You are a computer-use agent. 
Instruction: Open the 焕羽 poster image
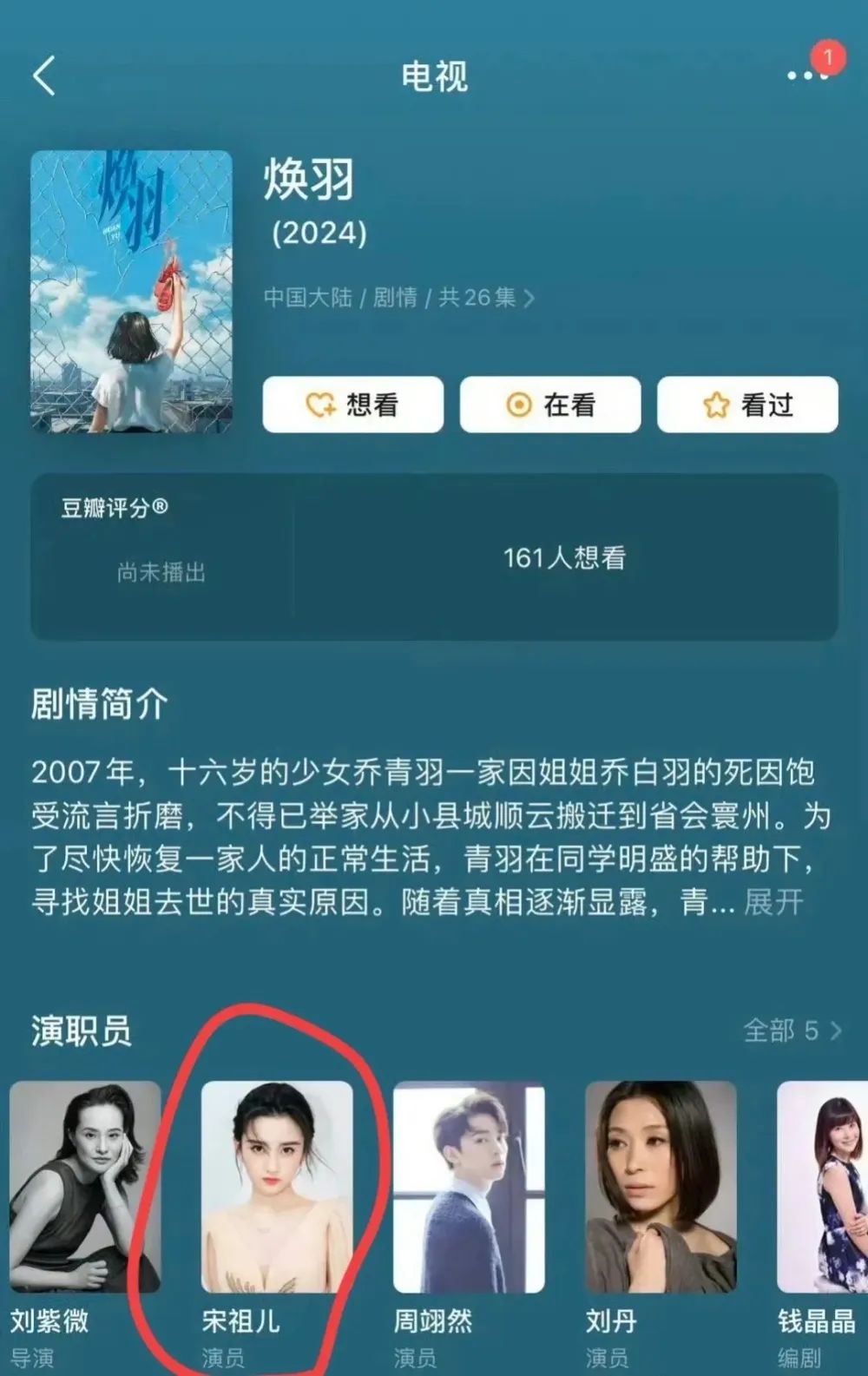[131, 292]
